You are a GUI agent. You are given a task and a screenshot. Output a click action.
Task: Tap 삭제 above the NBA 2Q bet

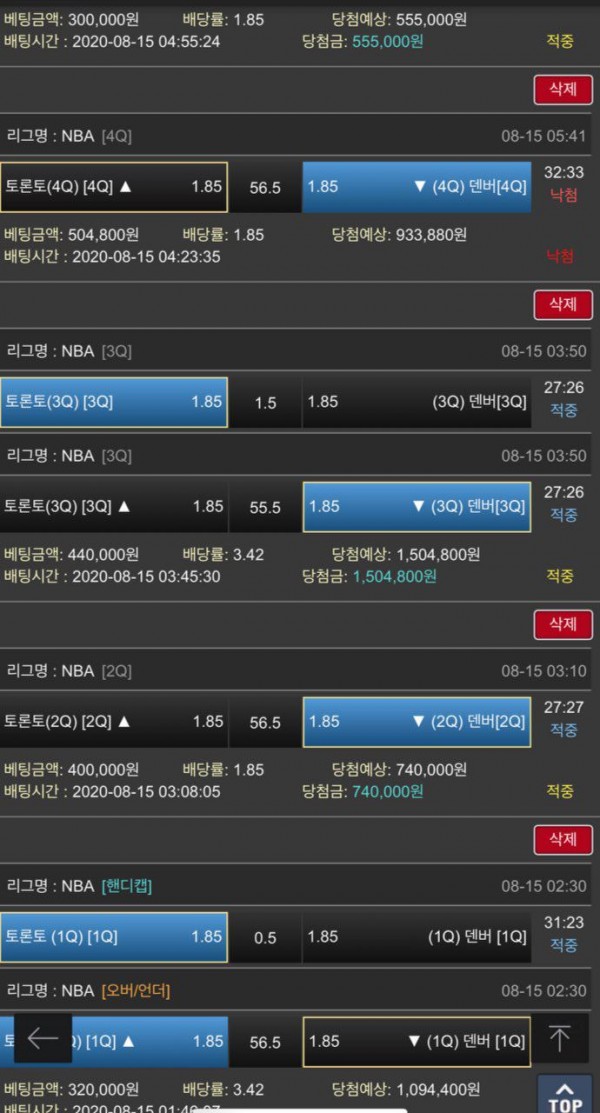(563, 624)
